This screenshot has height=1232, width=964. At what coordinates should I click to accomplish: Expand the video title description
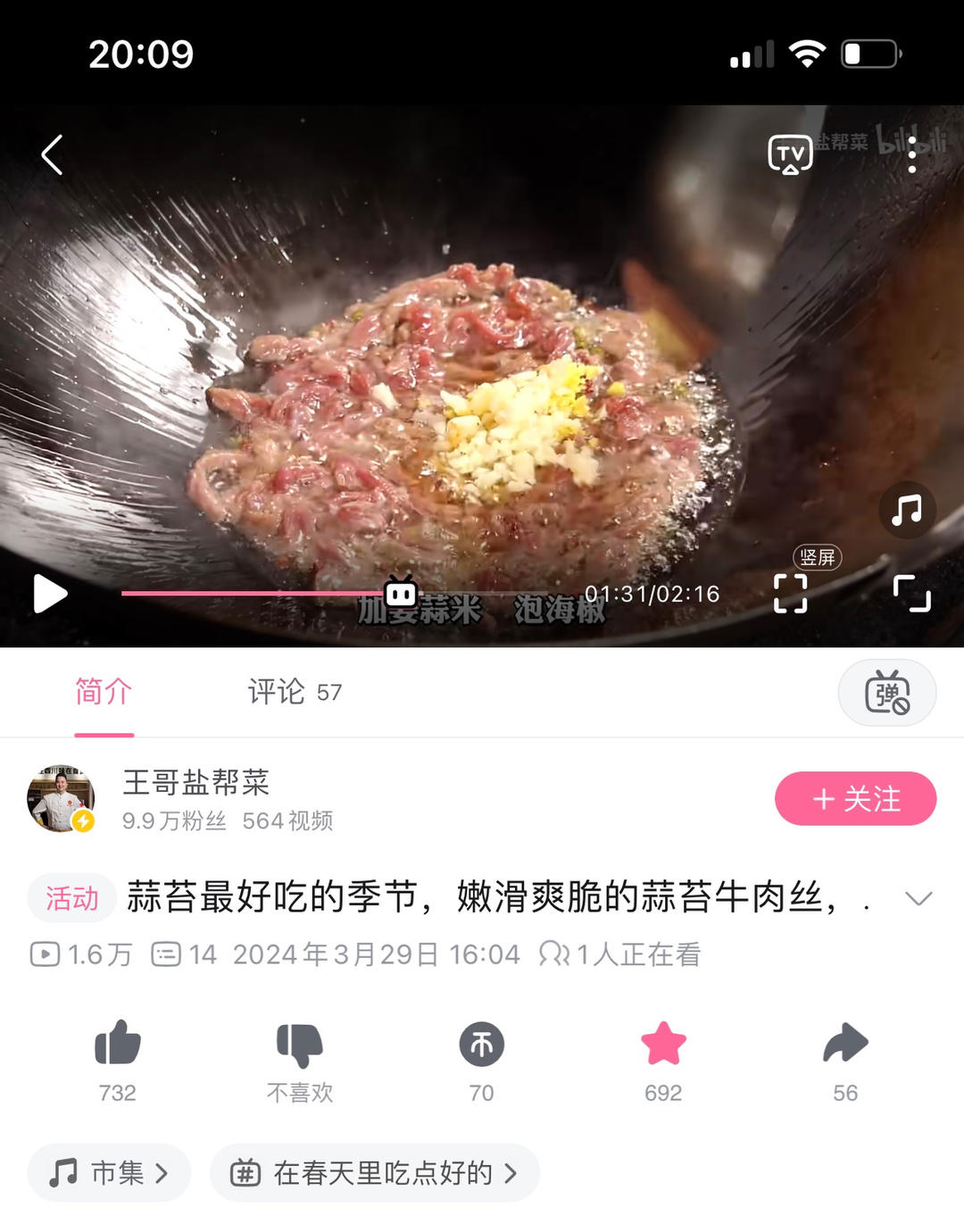coord(918,898)
